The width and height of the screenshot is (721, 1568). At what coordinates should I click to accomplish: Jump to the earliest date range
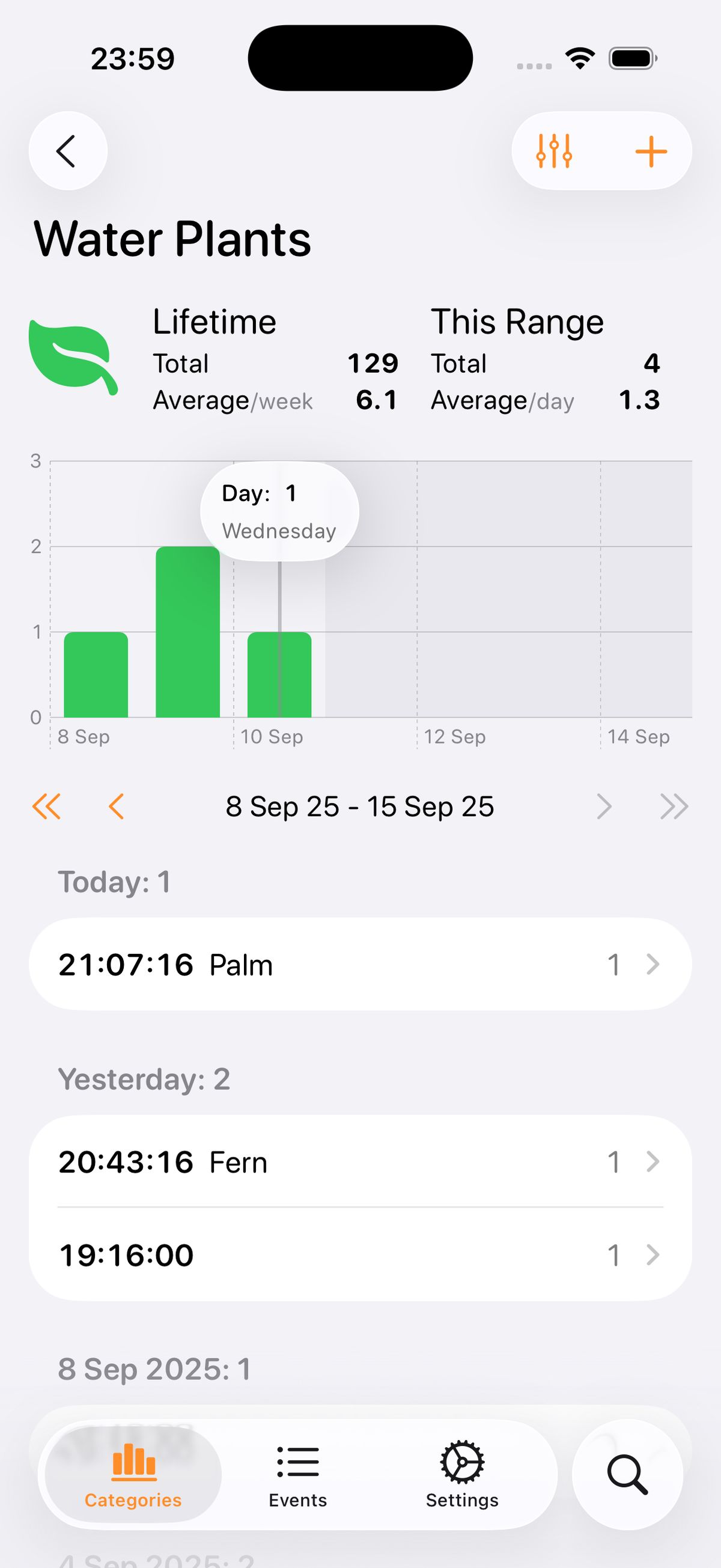[x=47, y=807]
